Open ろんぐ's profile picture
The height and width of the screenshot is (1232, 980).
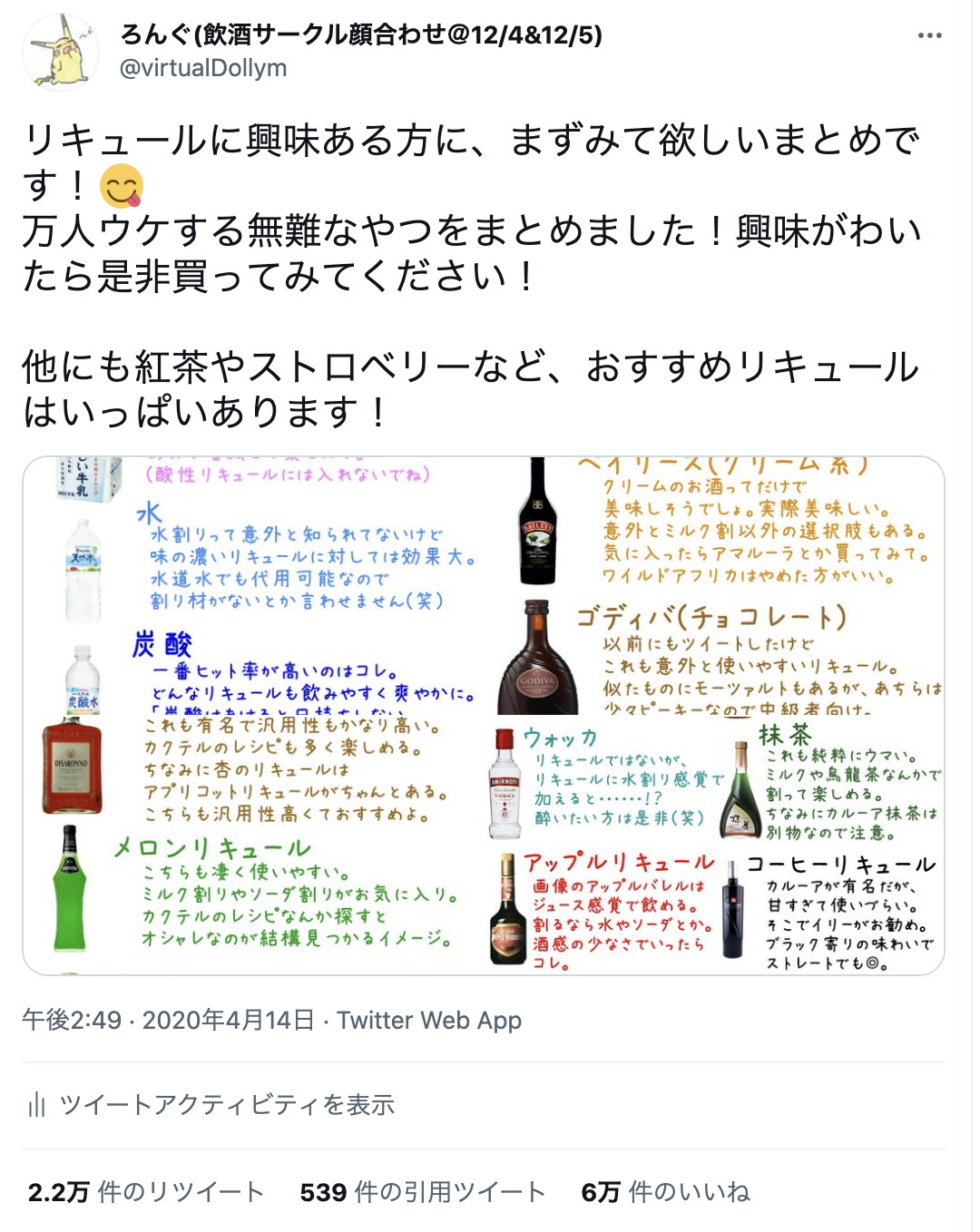point(60,52)
